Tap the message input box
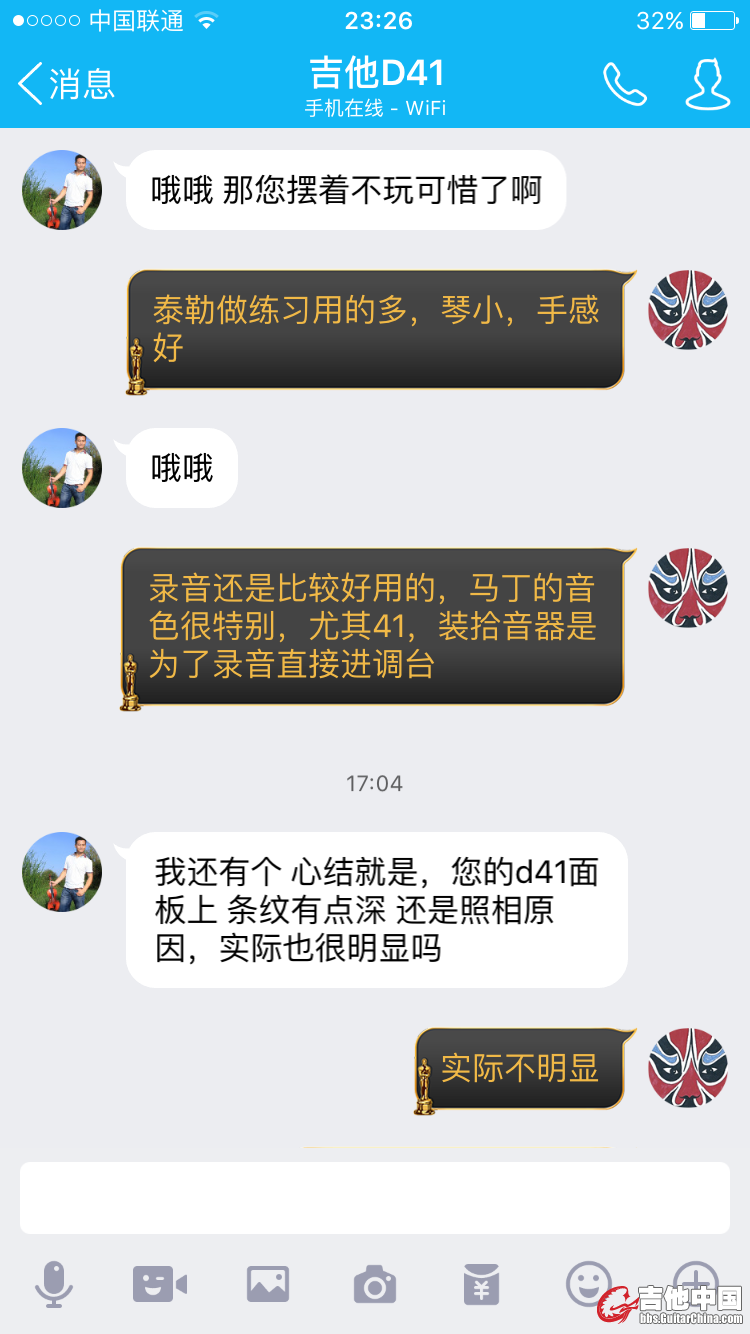This screenshot has width=750, height=1334. pyautogui.click(x=374, y=1197)
